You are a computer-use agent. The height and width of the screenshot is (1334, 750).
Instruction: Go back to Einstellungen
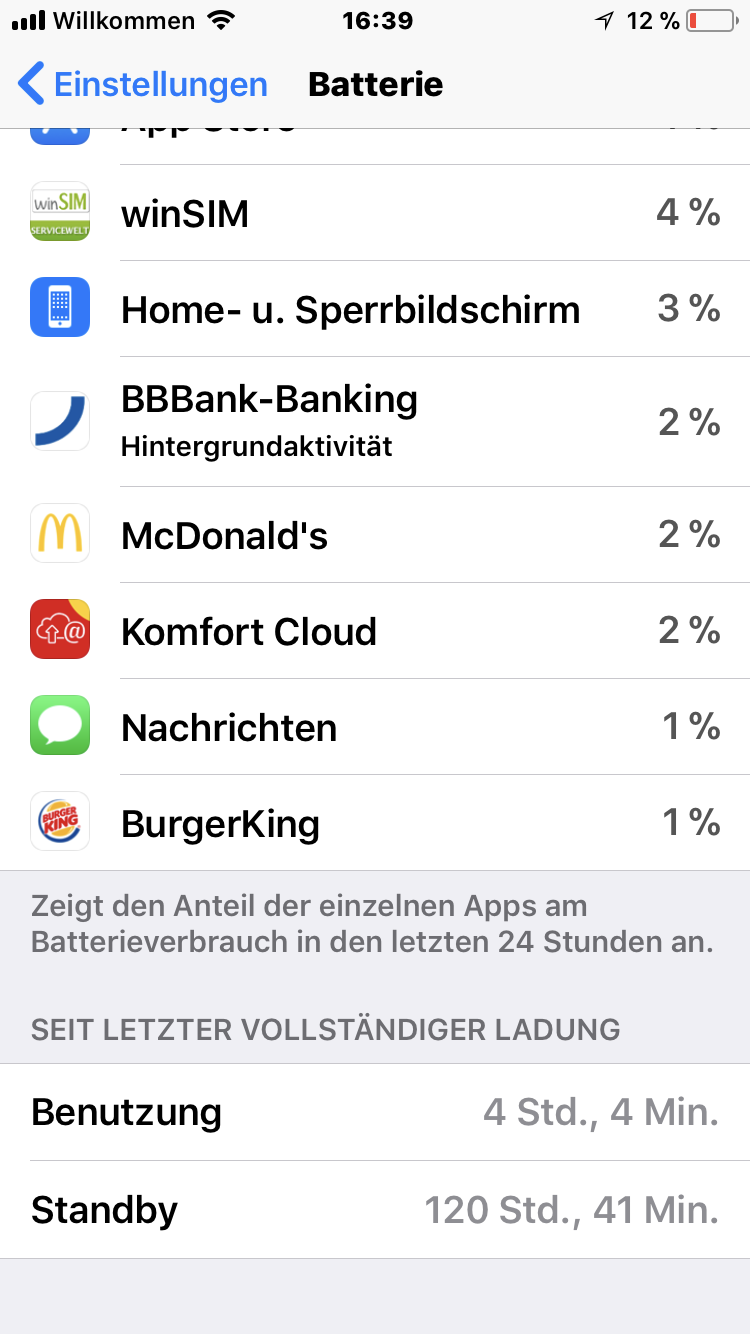[x=143, y=84]
